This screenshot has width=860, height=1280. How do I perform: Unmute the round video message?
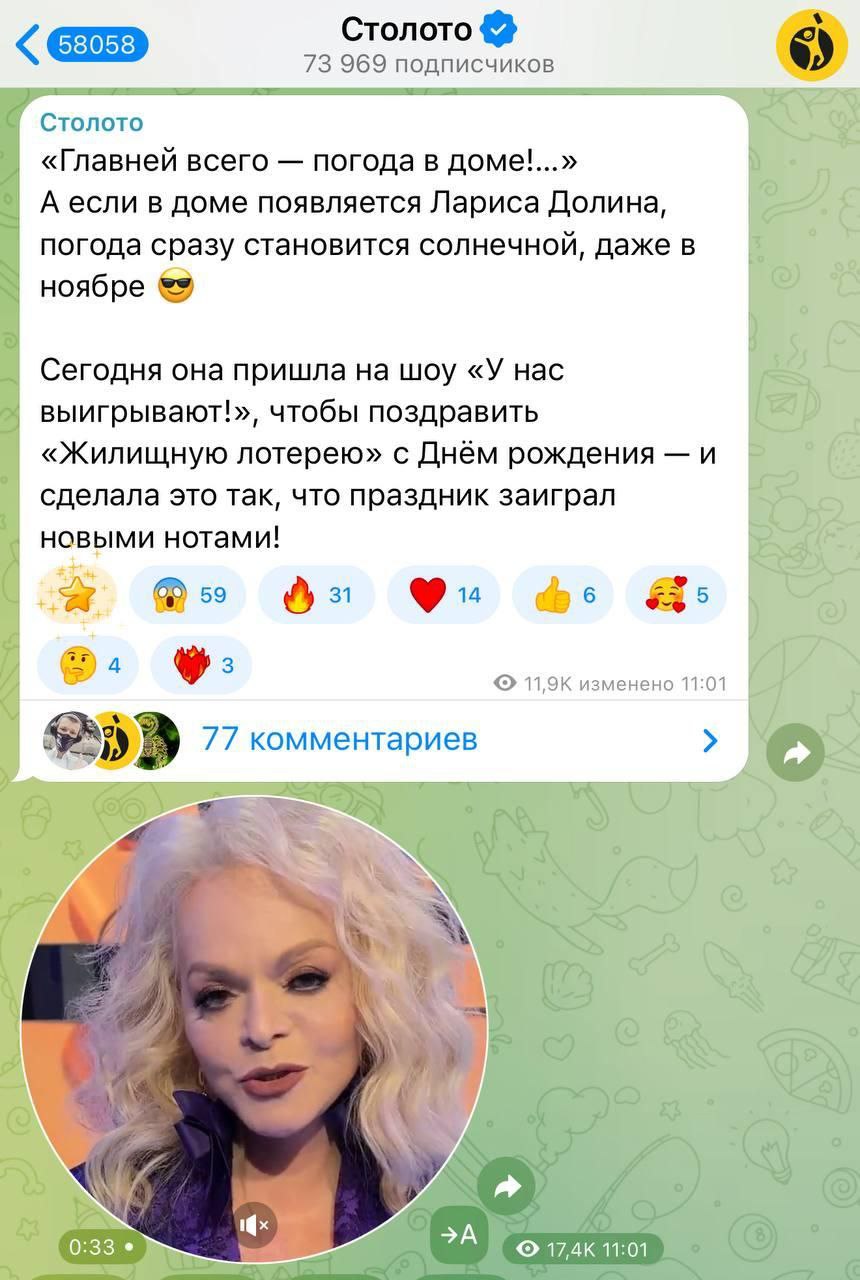pos(255,1225)
